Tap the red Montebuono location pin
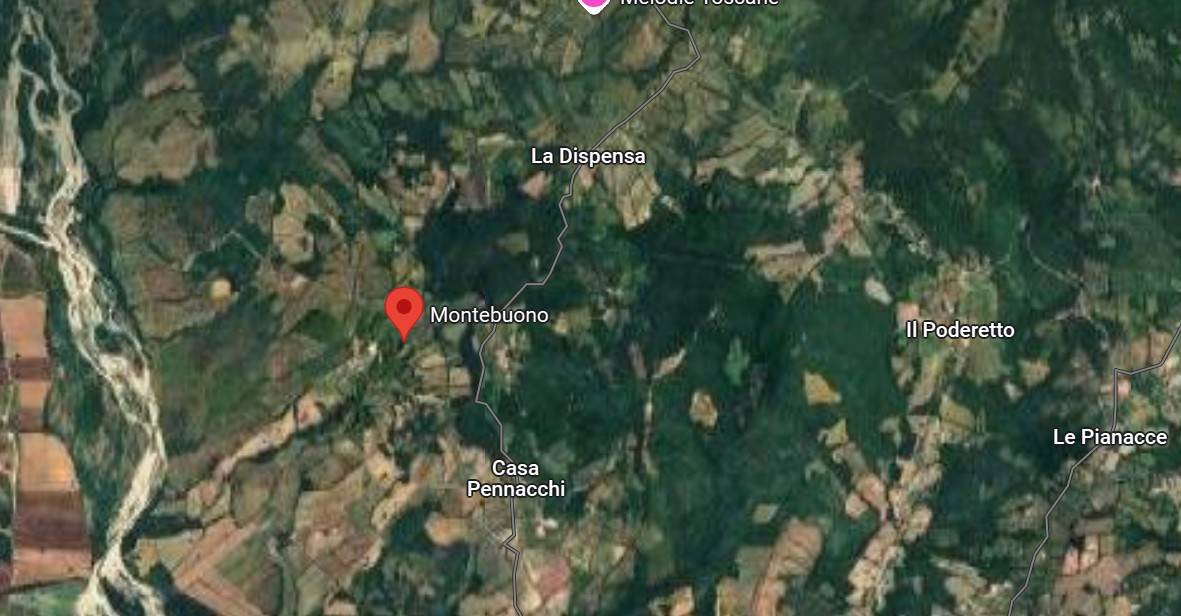The width and height of the screenshot is (1181, 616). tap(404, 310)
